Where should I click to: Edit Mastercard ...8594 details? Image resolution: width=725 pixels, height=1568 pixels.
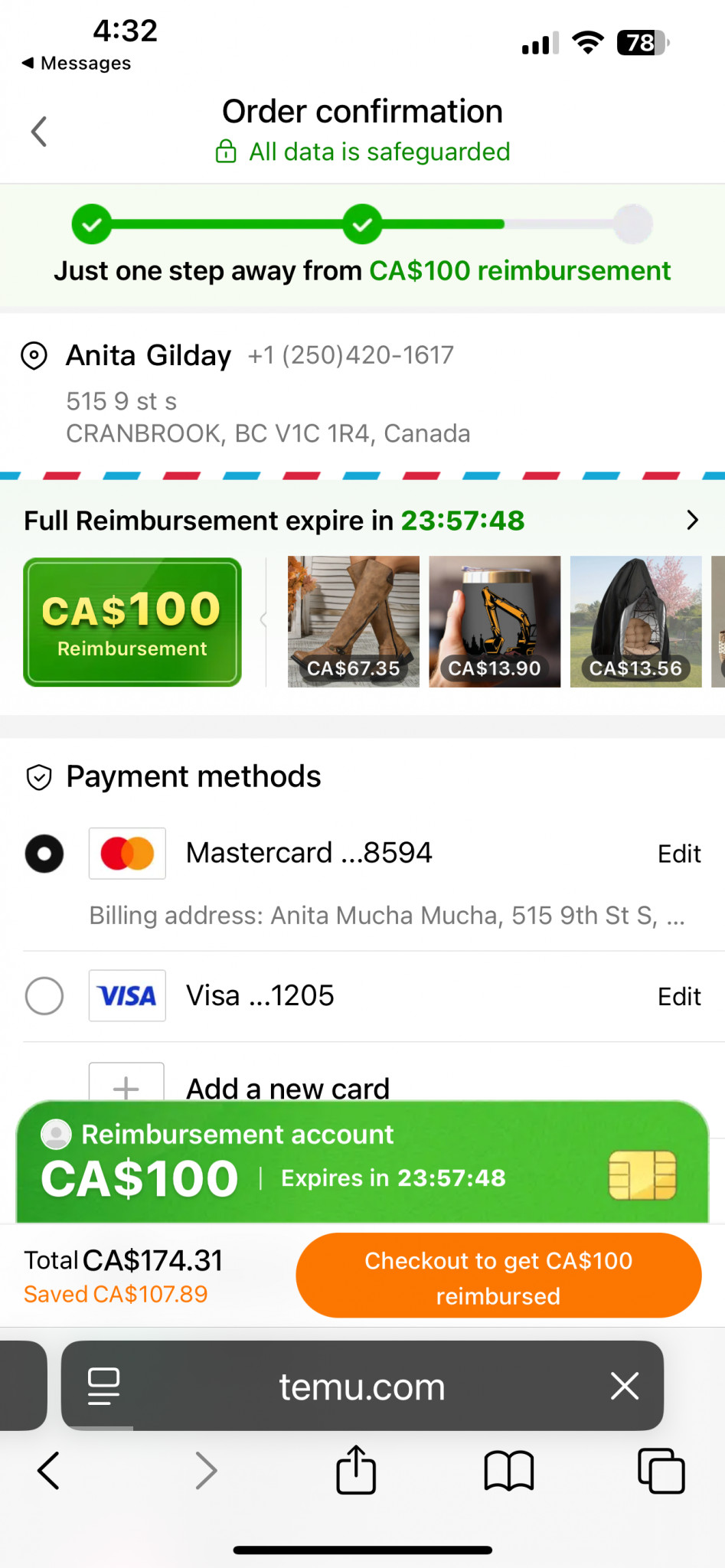click(678, 854)
